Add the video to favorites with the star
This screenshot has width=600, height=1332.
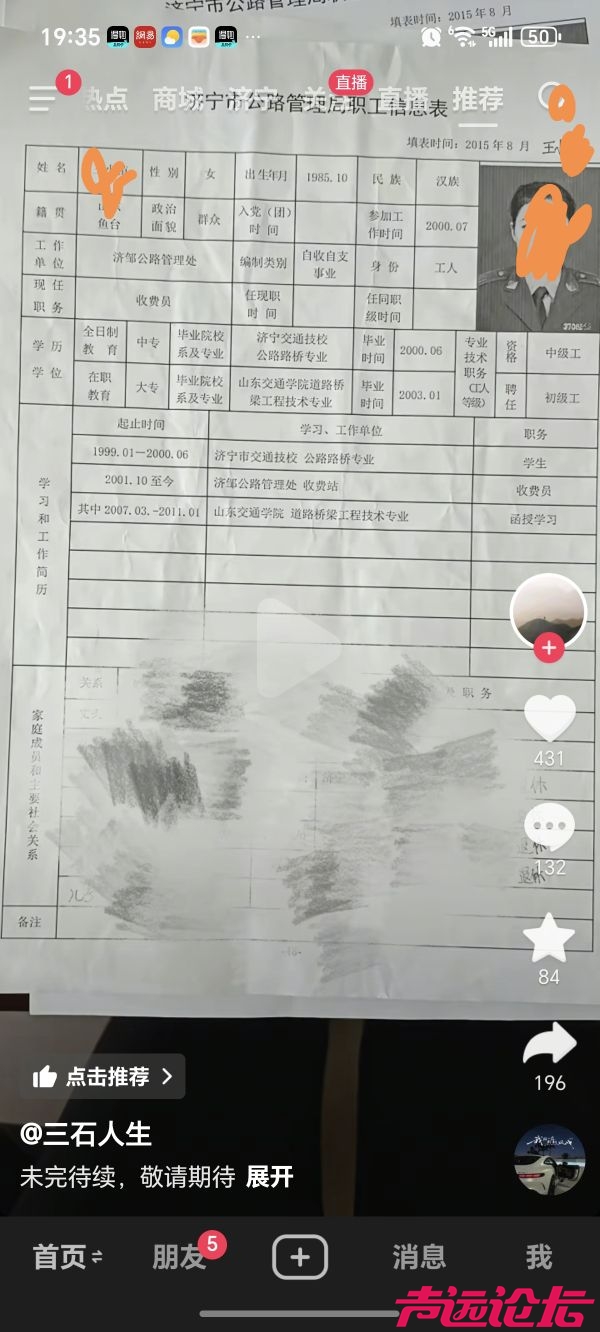coord(549,938)
